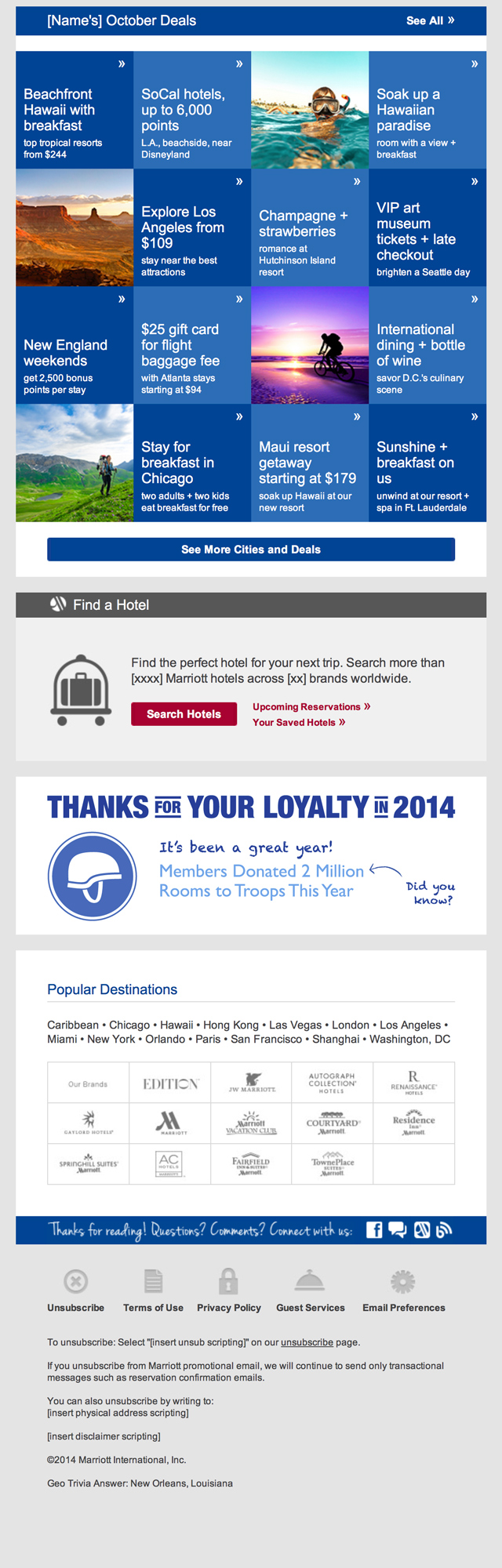The image size is (502, 1568).
Task: Open Marriott's Facebook page icon
Action: pos(374,1230)
